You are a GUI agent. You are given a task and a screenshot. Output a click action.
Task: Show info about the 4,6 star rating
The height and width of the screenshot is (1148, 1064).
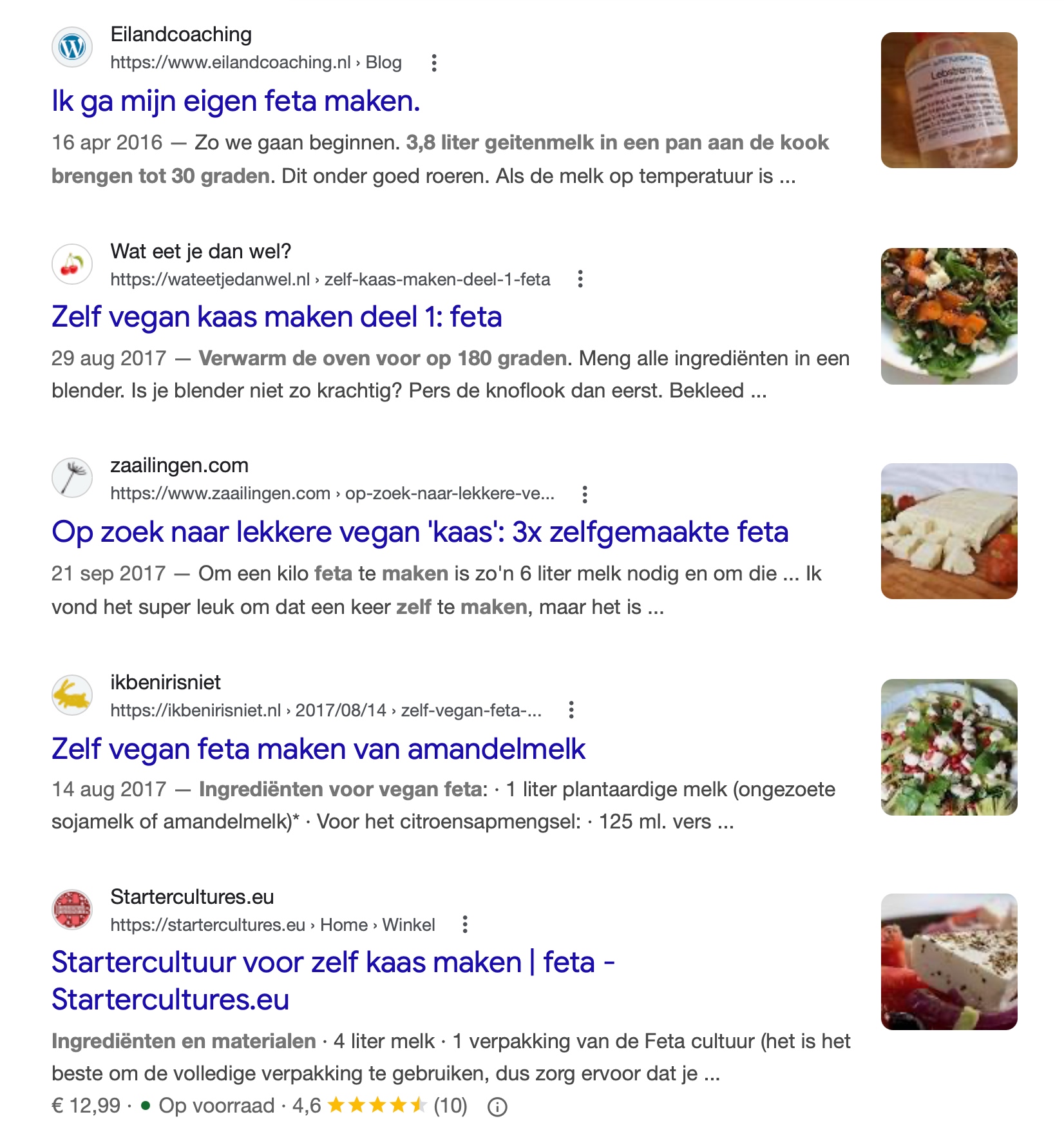point(497,1107)
